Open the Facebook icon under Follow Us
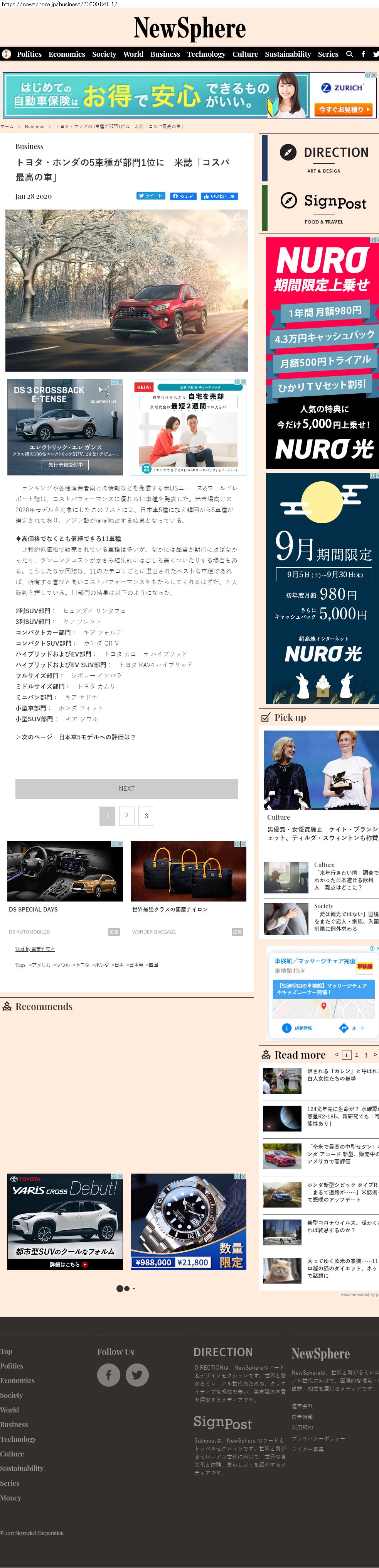 pos(109,1374)
